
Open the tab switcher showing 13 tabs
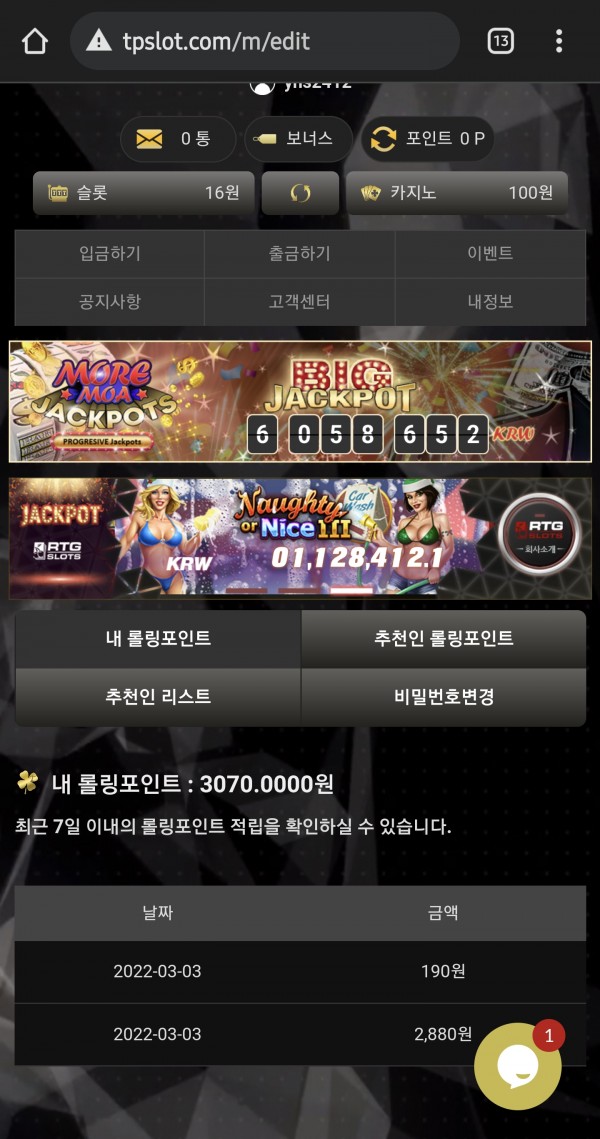500,41
